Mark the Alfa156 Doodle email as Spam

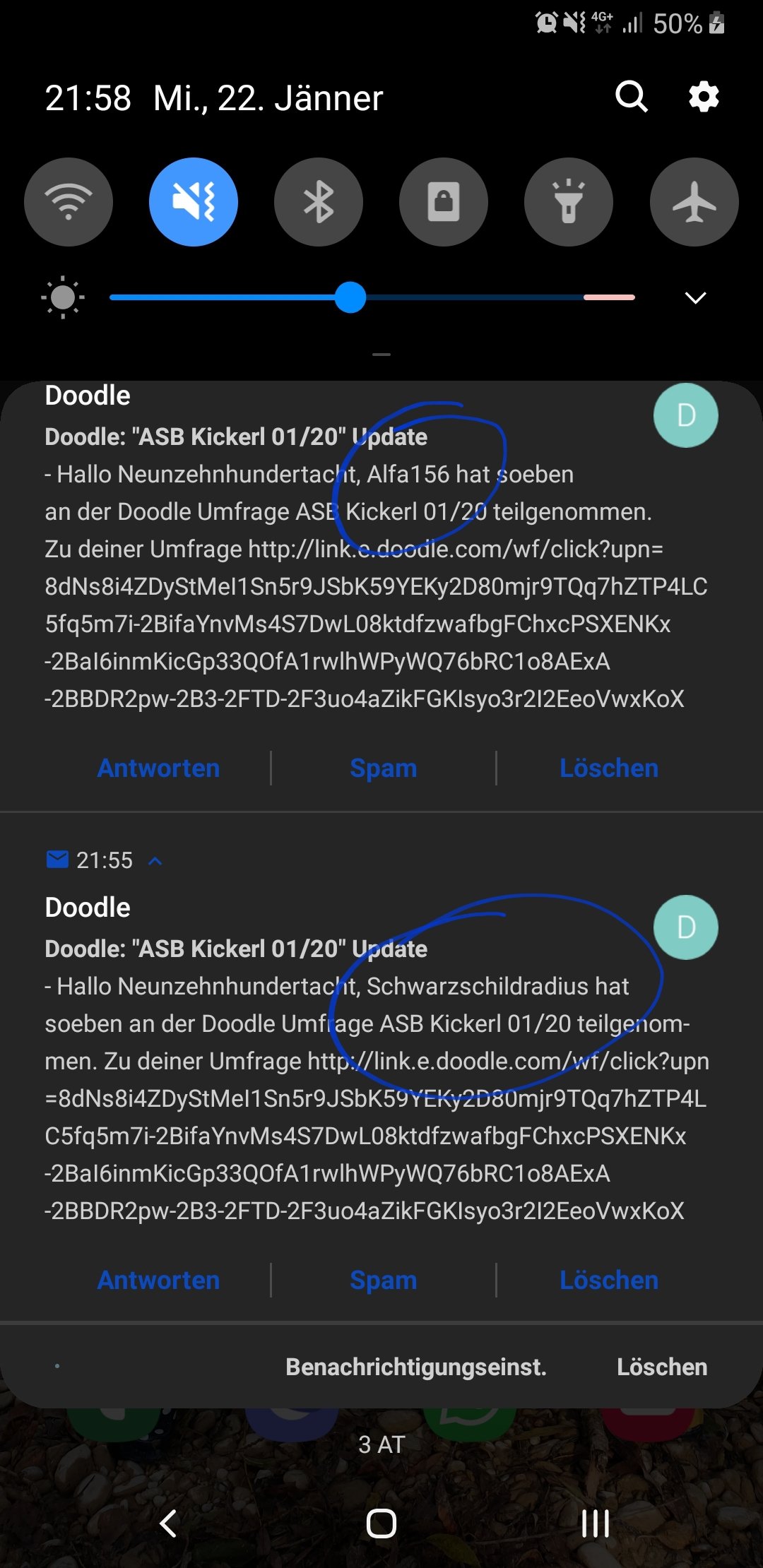coord(384,768)
